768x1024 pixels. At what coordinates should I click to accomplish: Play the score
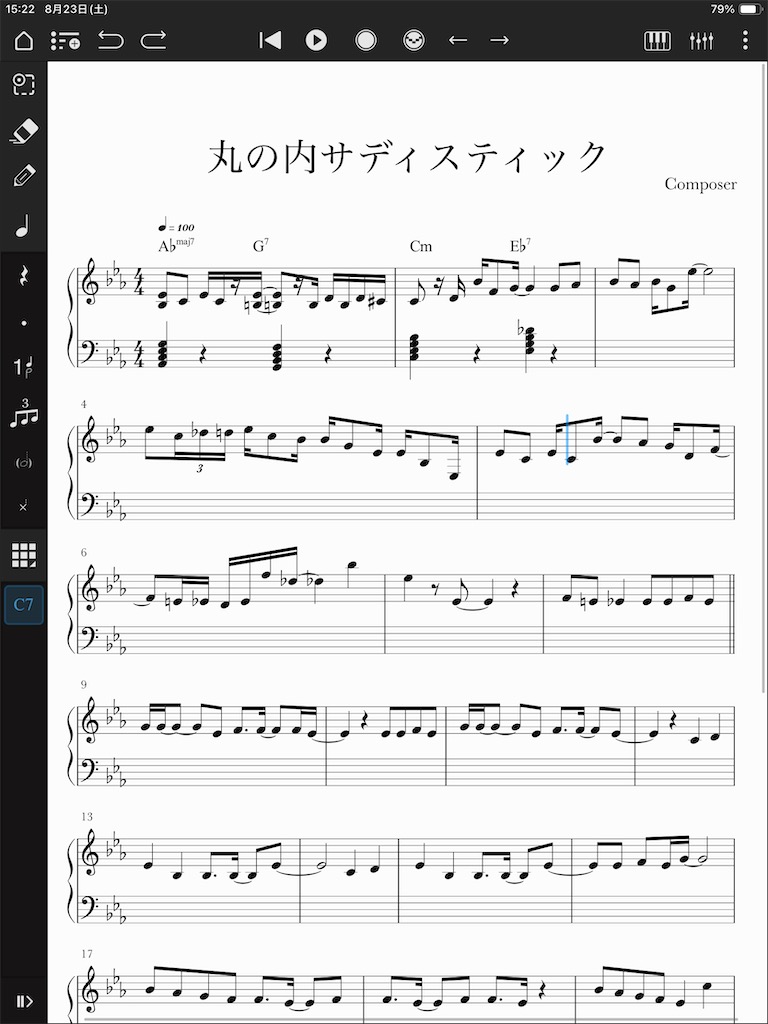click(316, 40)
